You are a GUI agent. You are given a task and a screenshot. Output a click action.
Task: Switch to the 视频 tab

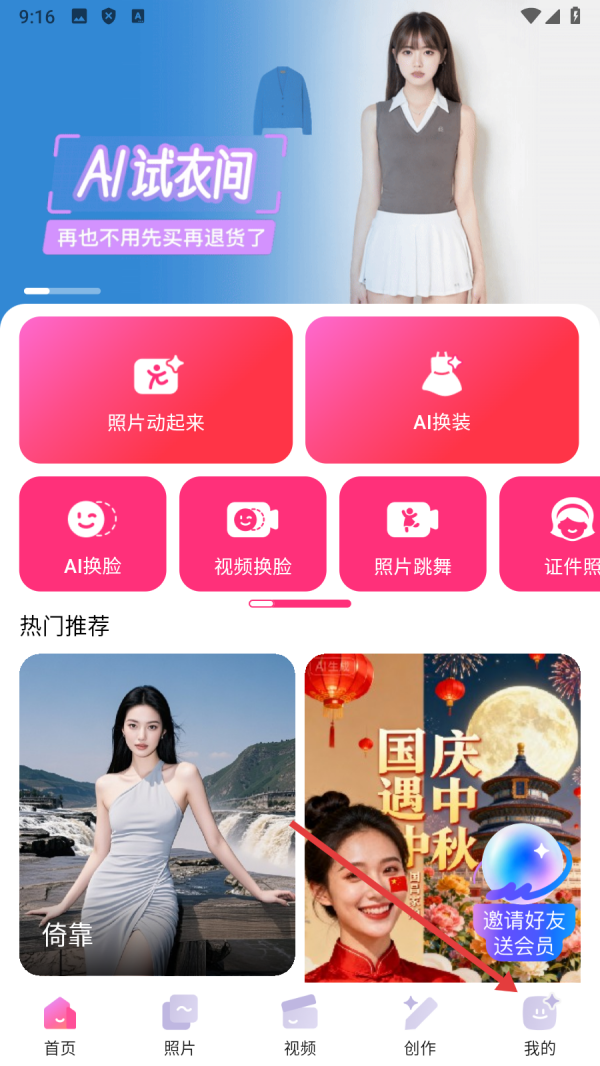[x=300, y=1027]
